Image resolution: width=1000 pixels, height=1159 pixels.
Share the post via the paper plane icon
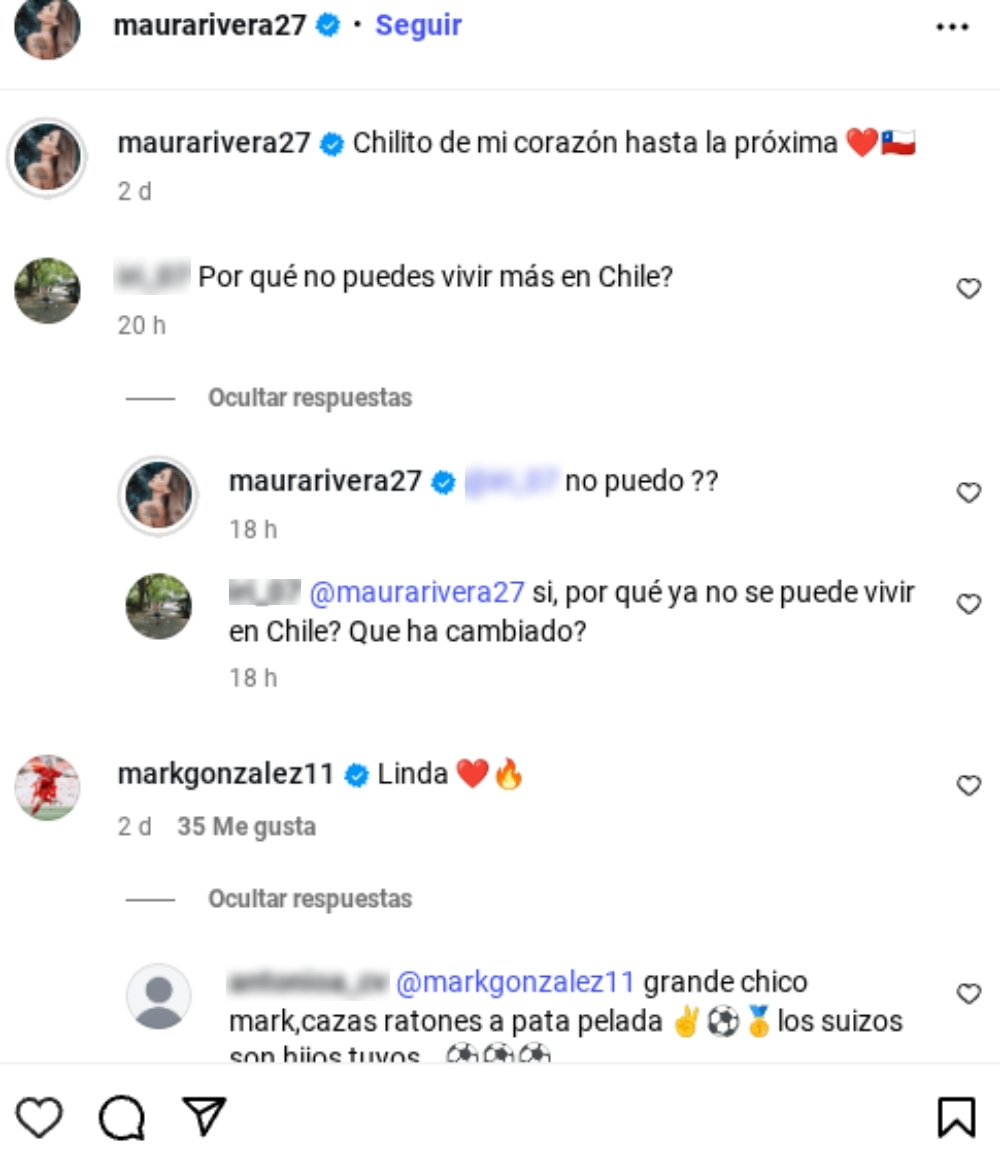(x=204, y=1116)
